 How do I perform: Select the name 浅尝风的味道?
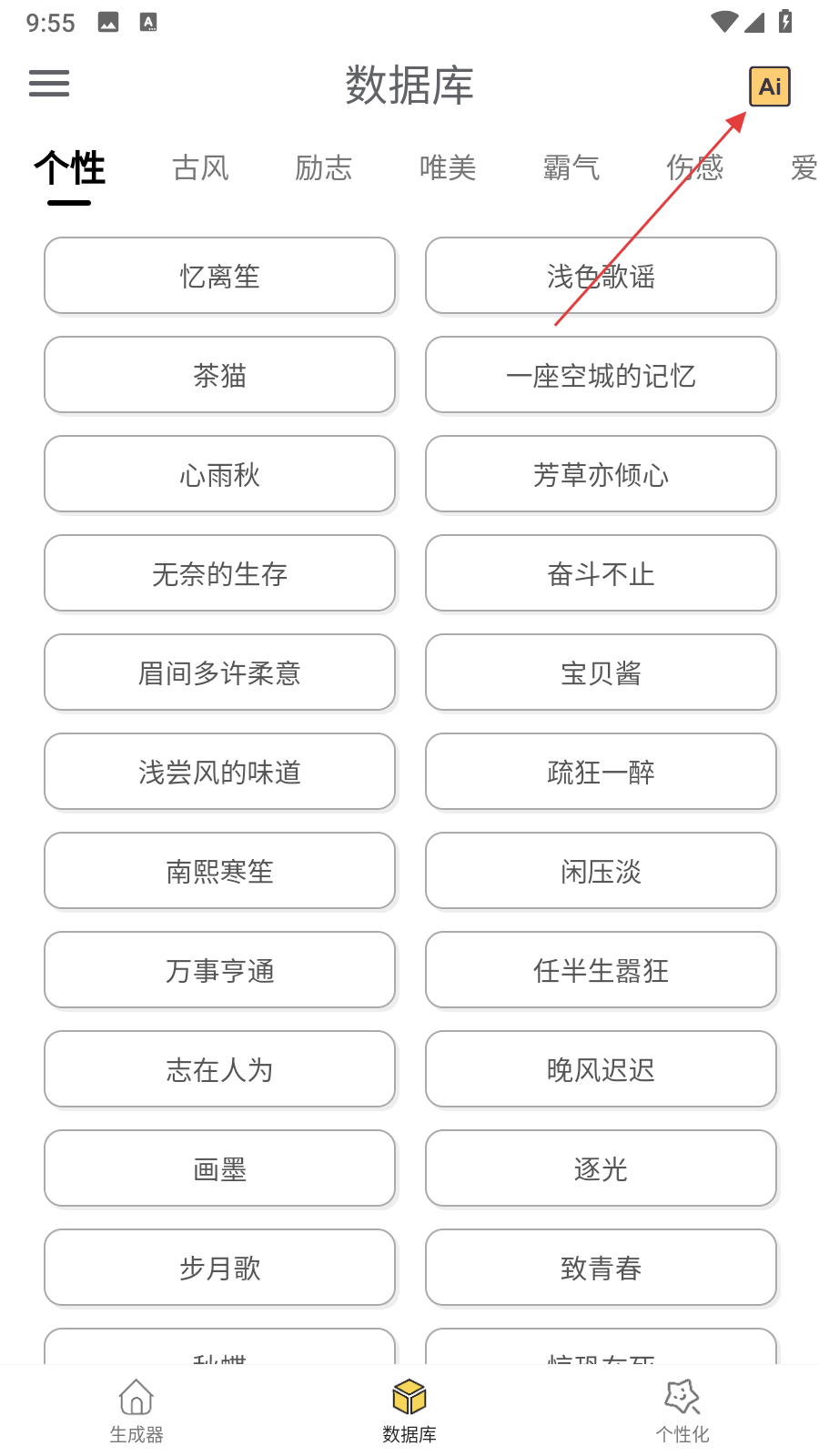pos(219,772)
